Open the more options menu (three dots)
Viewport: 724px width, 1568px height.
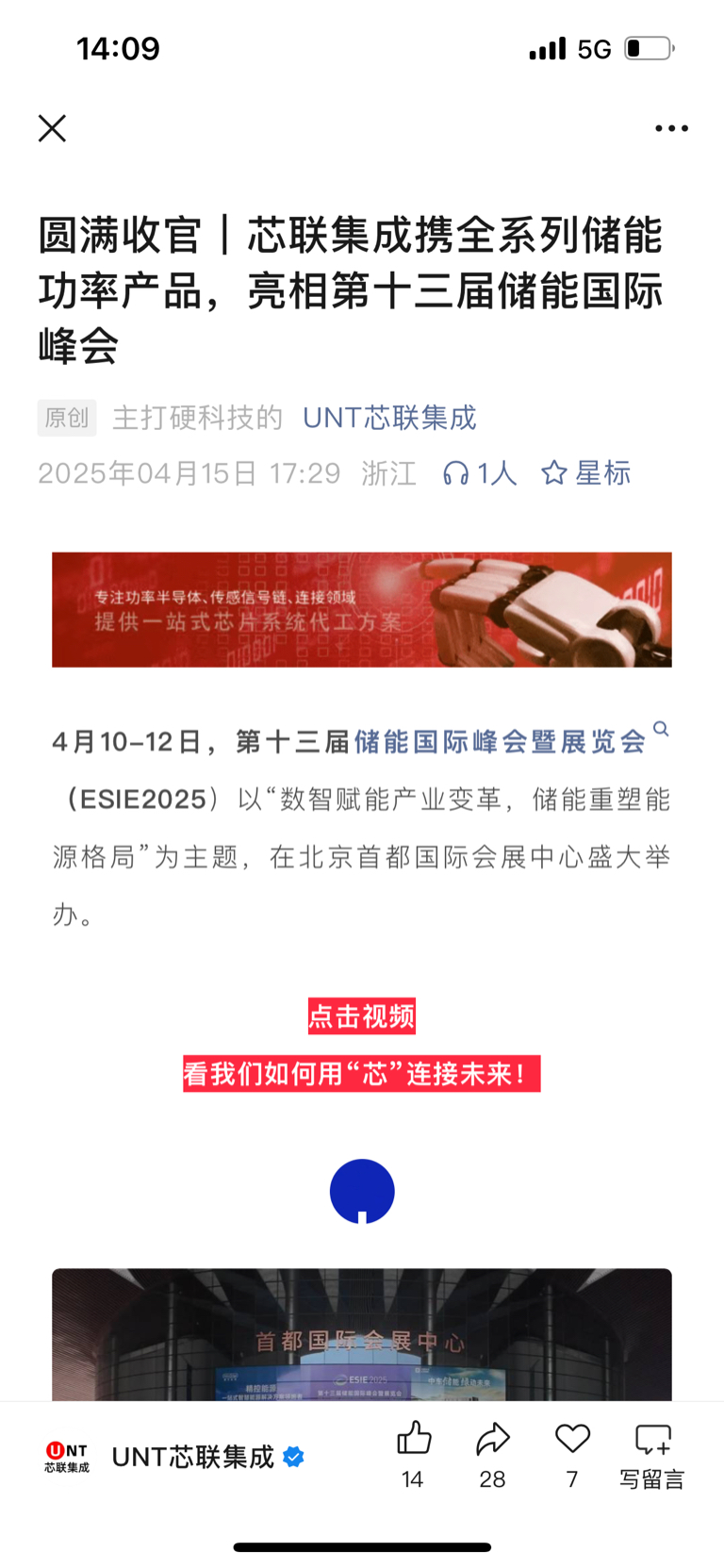[x=670, y=128]
